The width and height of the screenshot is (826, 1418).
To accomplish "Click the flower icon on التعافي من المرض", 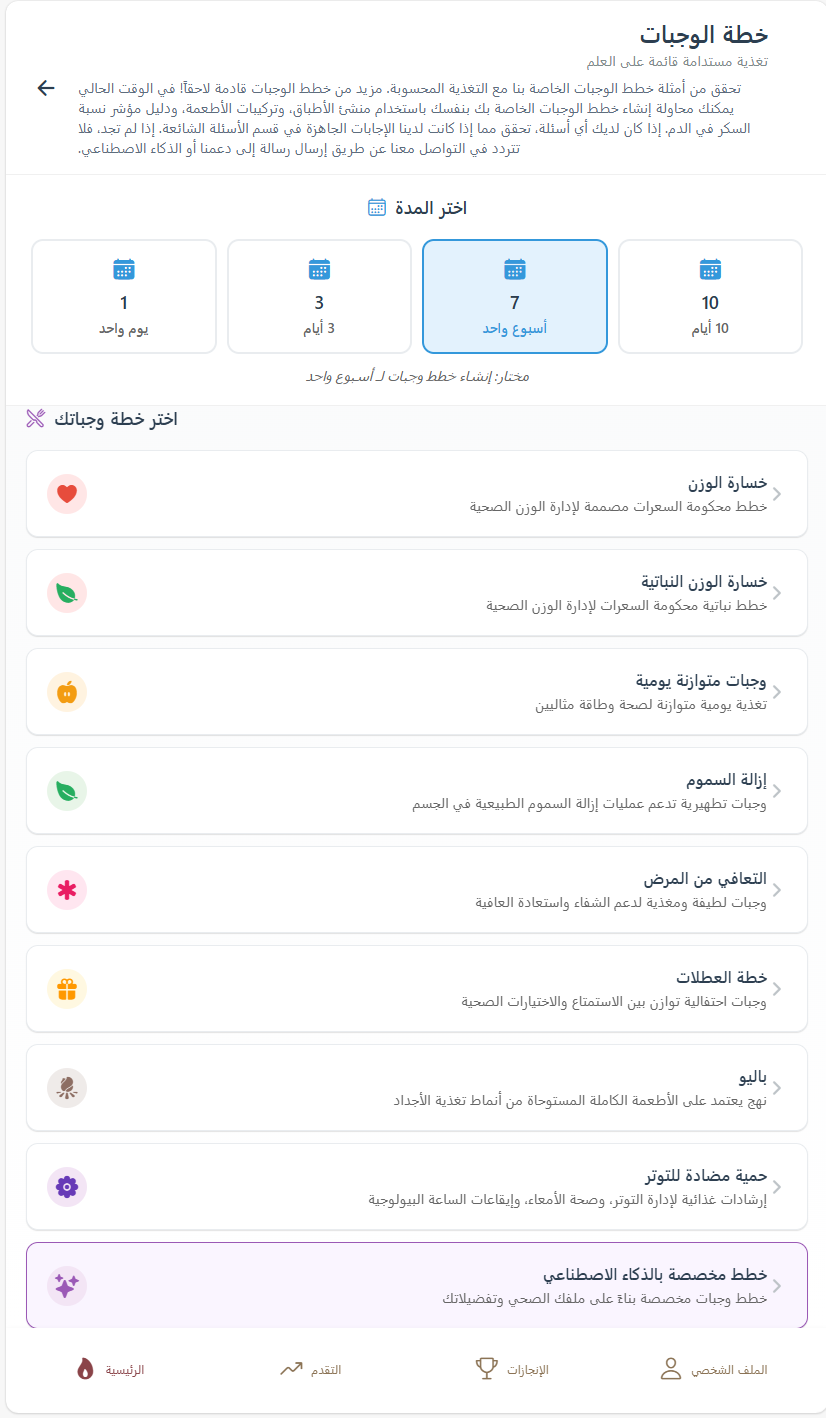I will (67, 890).
